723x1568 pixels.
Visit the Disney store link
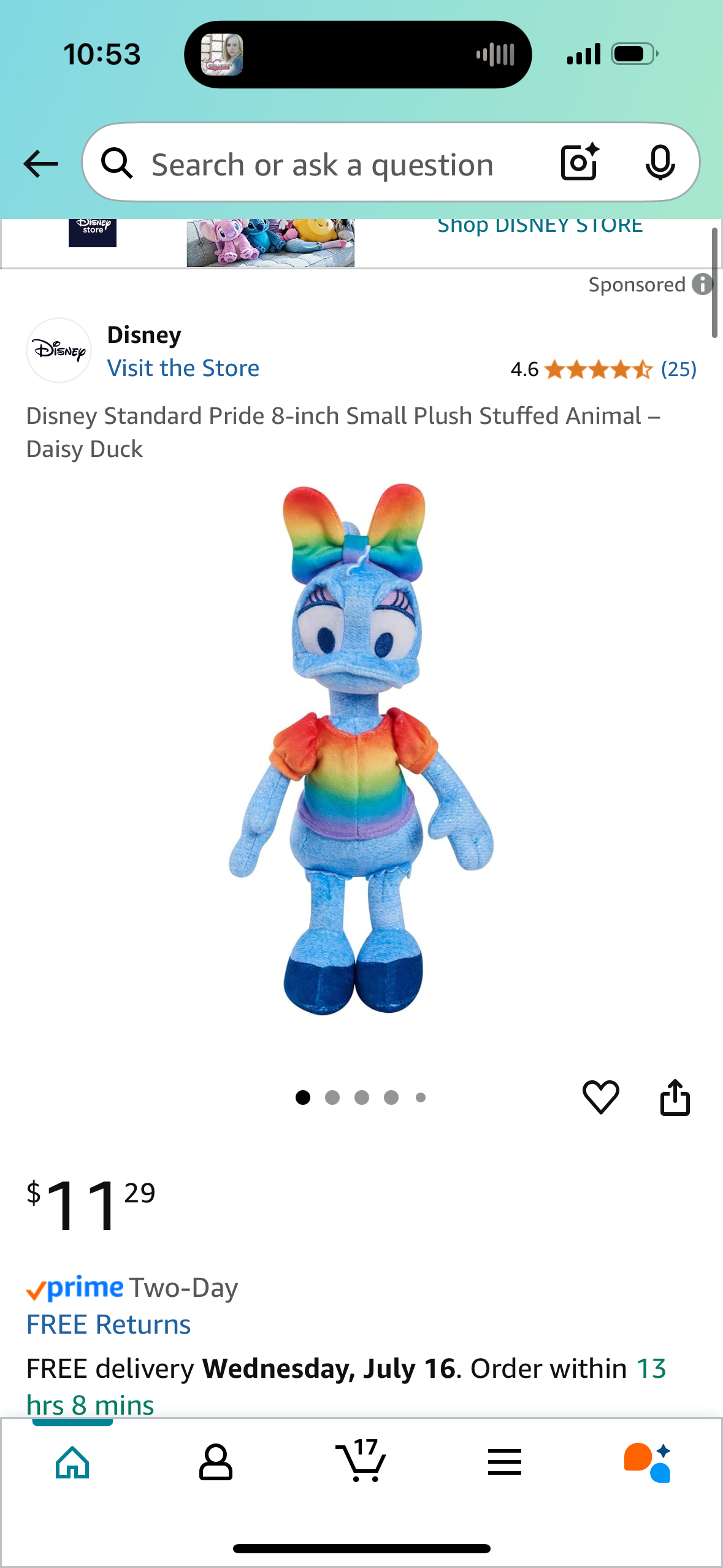pyautogui.click(x=183, y=368)
